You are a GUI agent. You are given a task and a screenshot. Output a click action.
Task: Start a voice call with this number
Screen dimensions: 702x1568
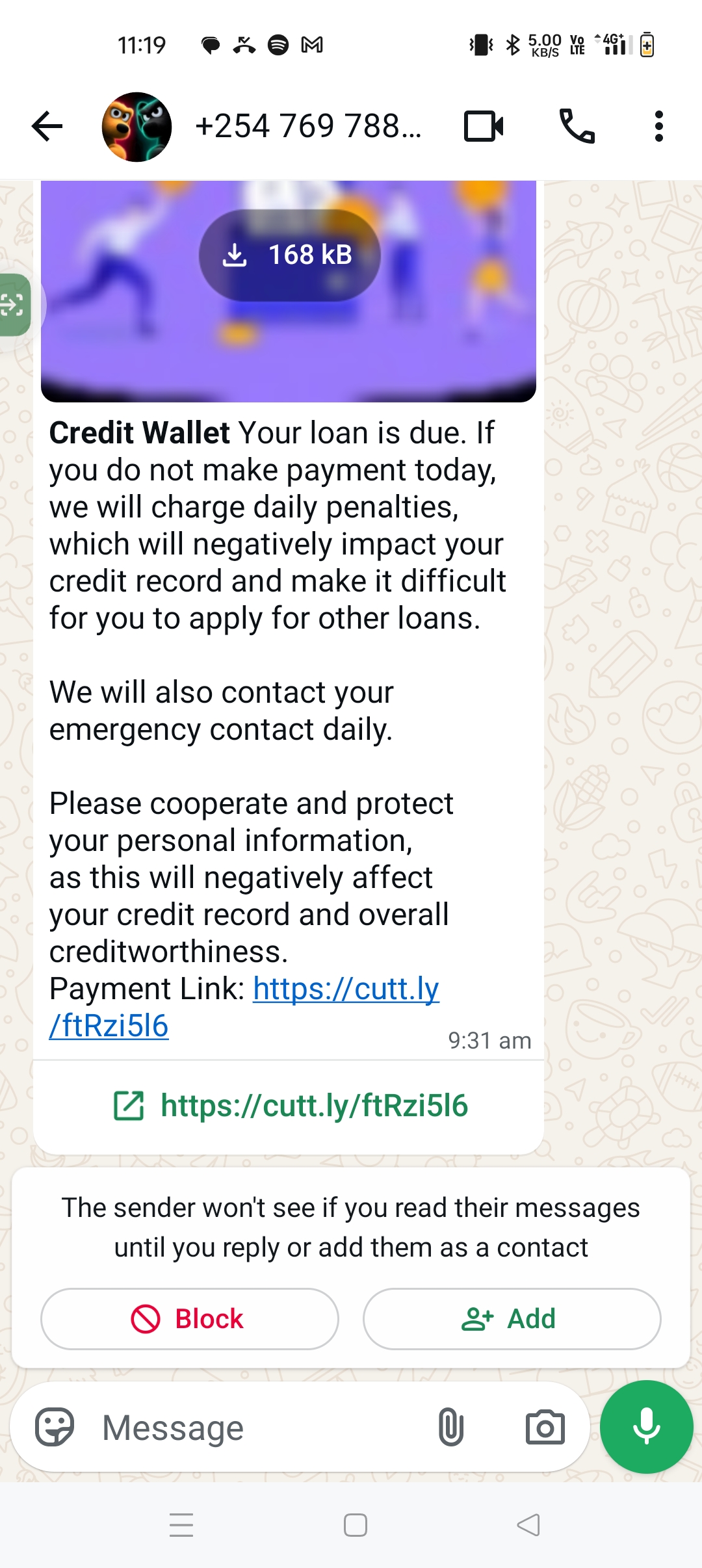pyautogui.click(x=577, y=126)
